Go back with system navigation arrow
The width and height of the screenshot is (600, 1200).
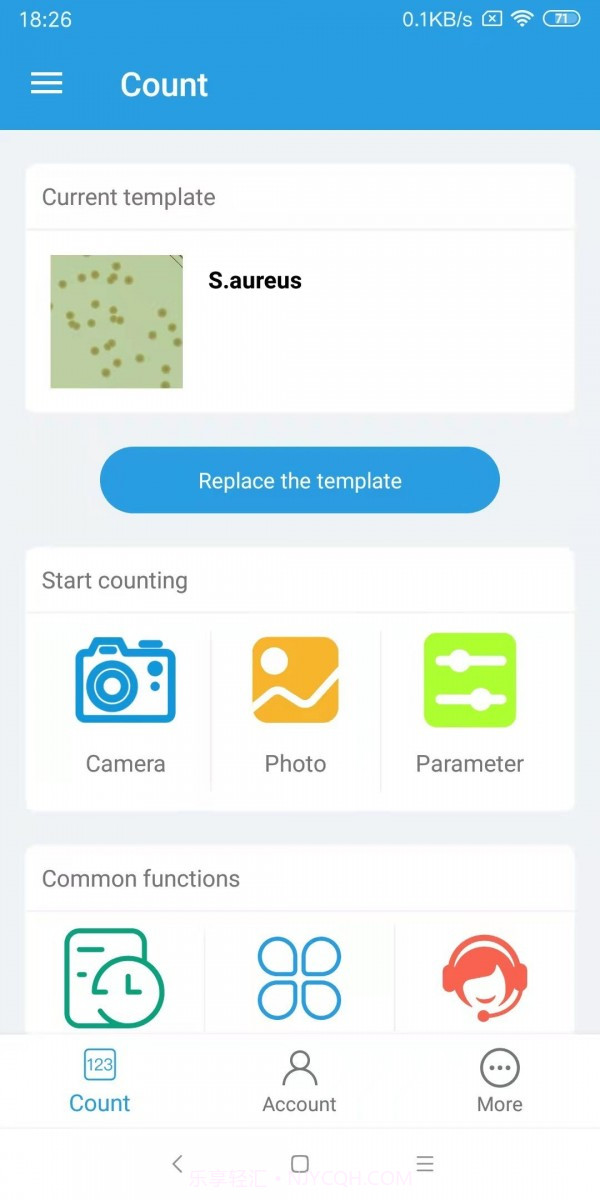[x=177, y=1163]
